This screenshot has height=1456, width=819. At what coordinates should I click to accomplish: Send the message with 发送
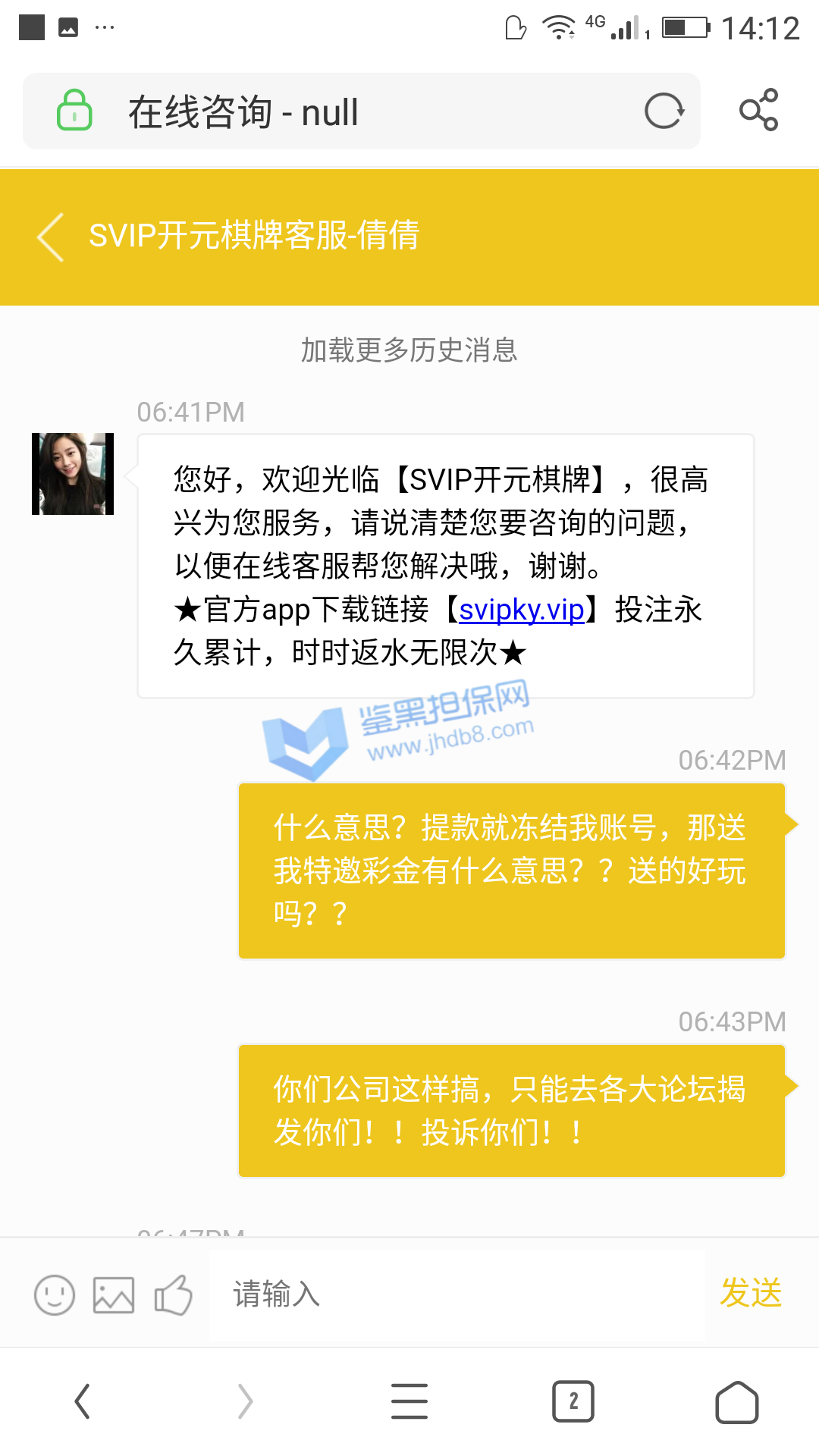pos(751,1293)
